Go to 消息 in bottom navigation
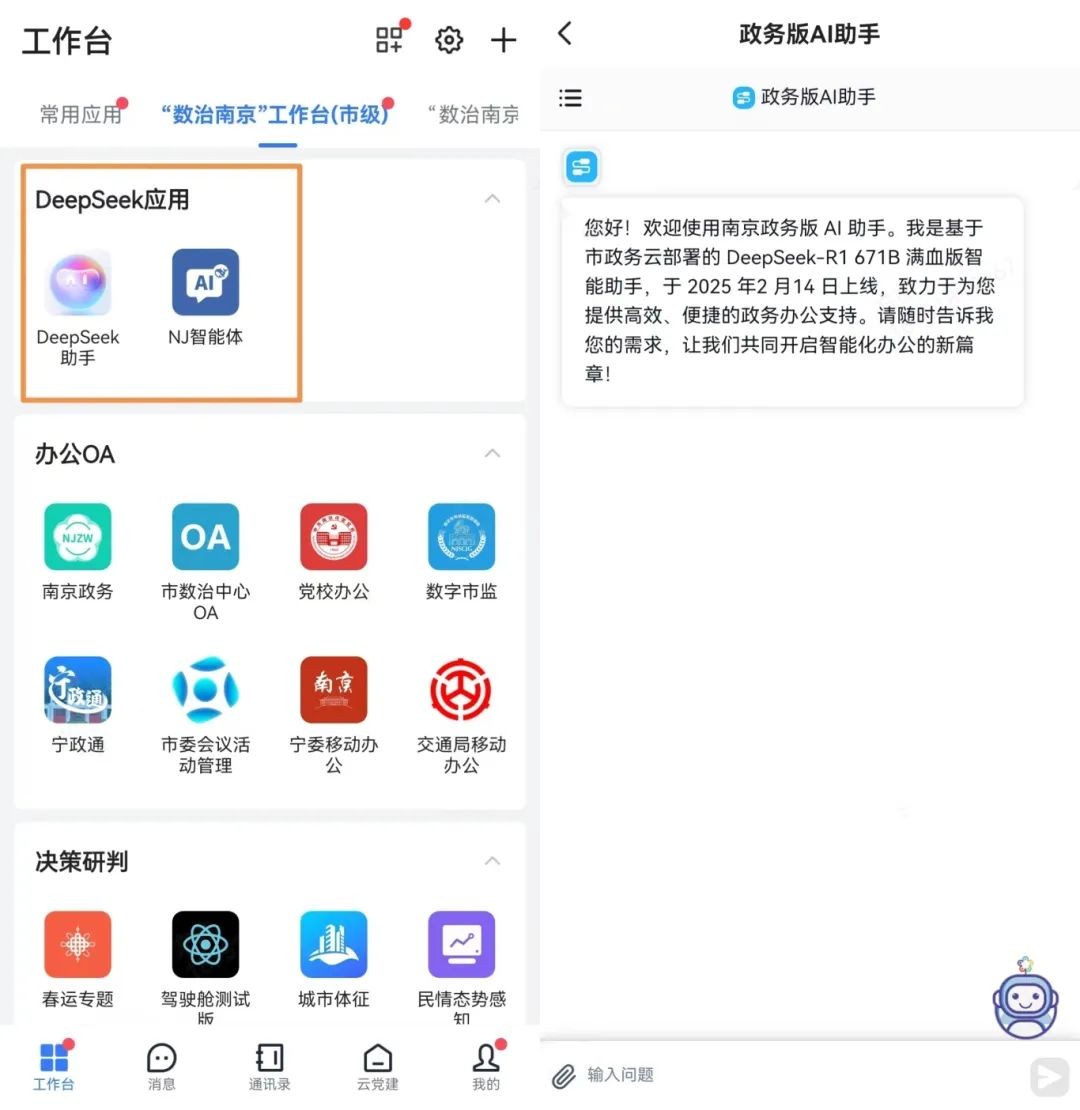1080x1110 pixels. (x=161, y=1066)
